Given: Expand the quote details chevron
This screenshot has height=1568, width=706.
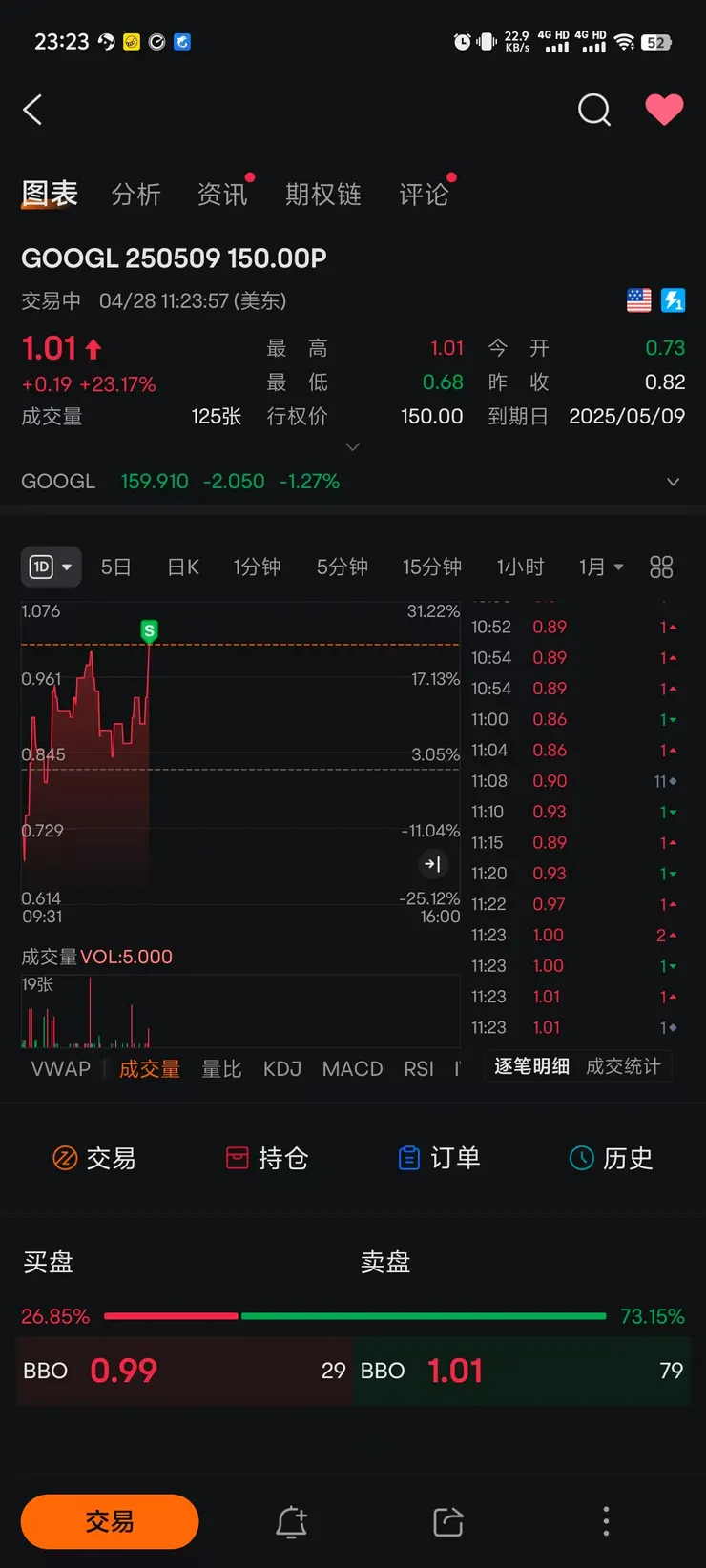Looking at the screenshot, I should coord(352,445).
